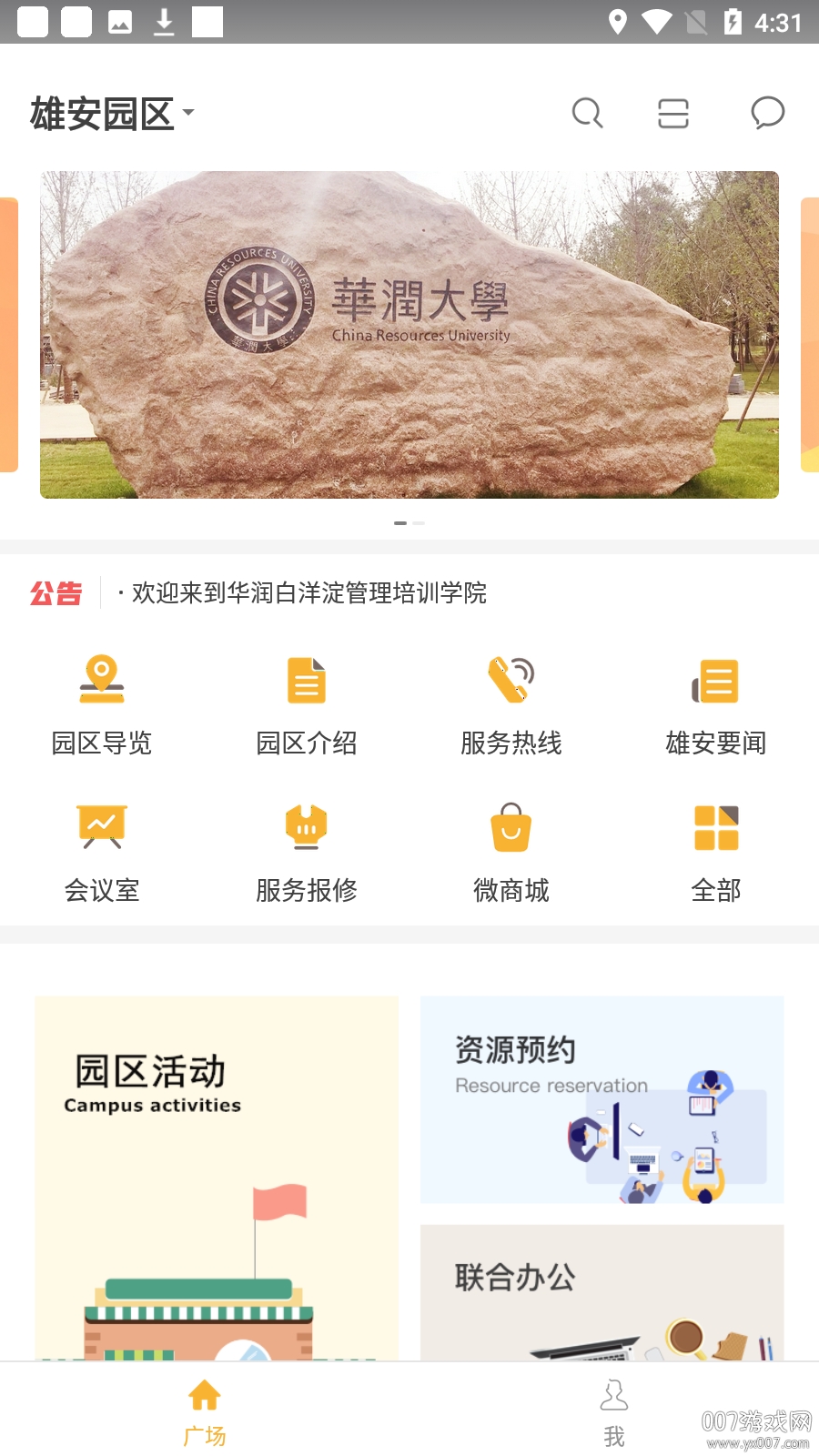Tap the 微商城 shopping bag icon
The width and height of the screenshot is (819, 1456).
pyautogui.click(x=511, y=846)
